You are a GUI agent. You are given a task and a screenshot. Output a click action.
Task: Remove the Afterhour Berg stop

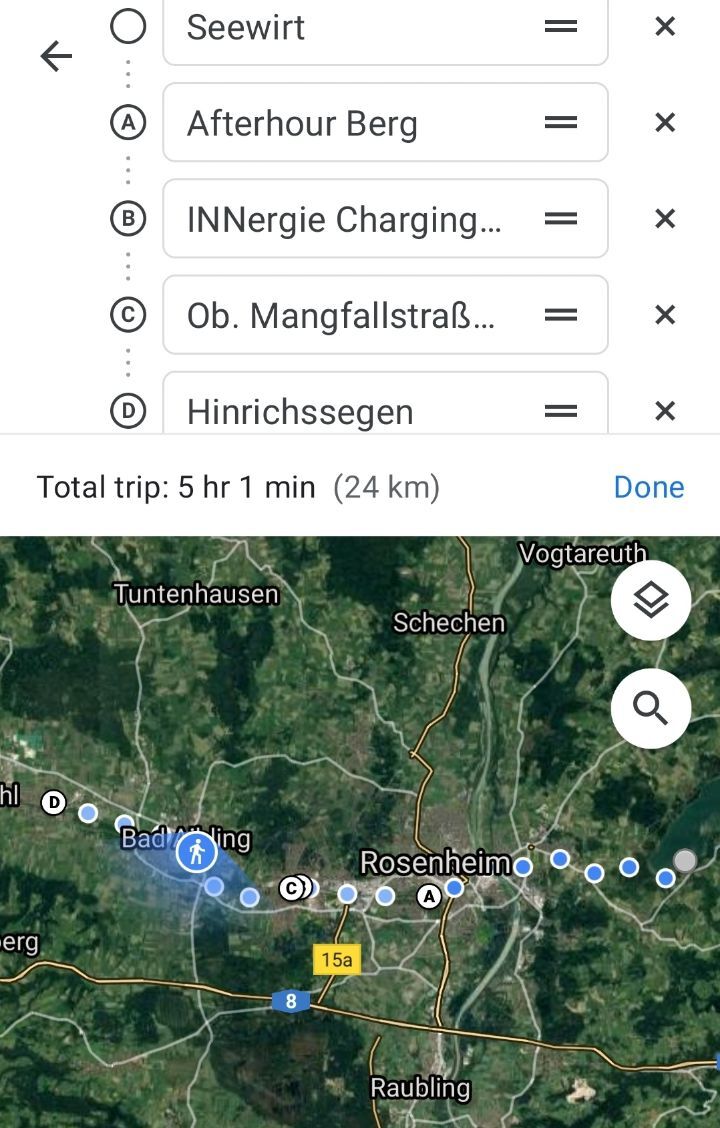[x=665, y=123]
